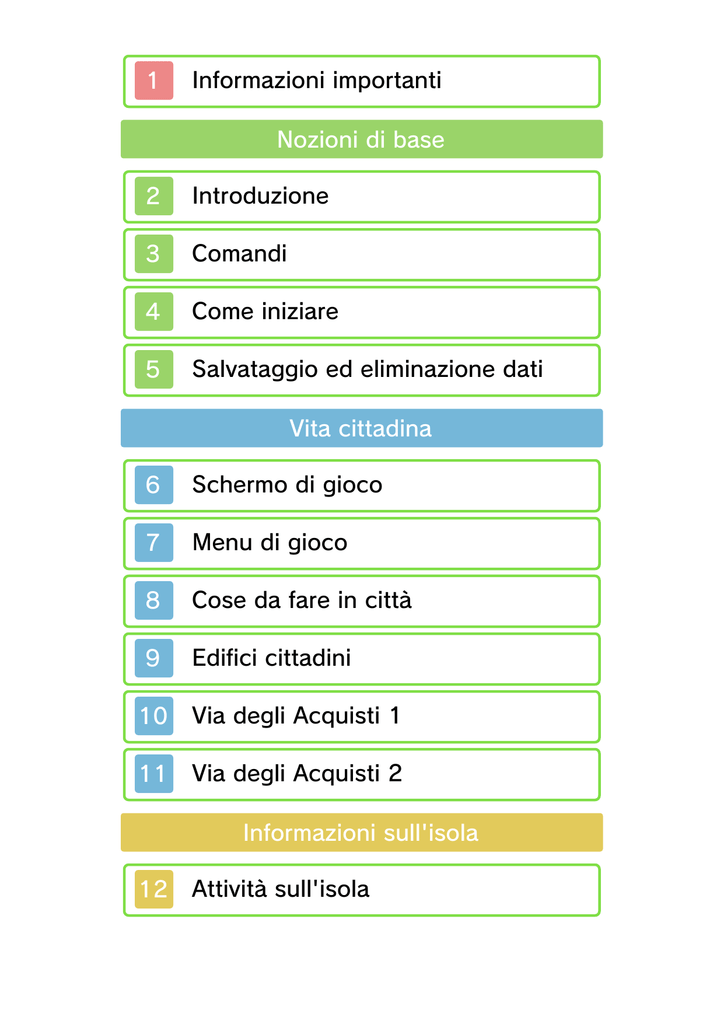Open Menu di gioco entry
Viewport: 724px width, 1024px height.
(361, 543)
